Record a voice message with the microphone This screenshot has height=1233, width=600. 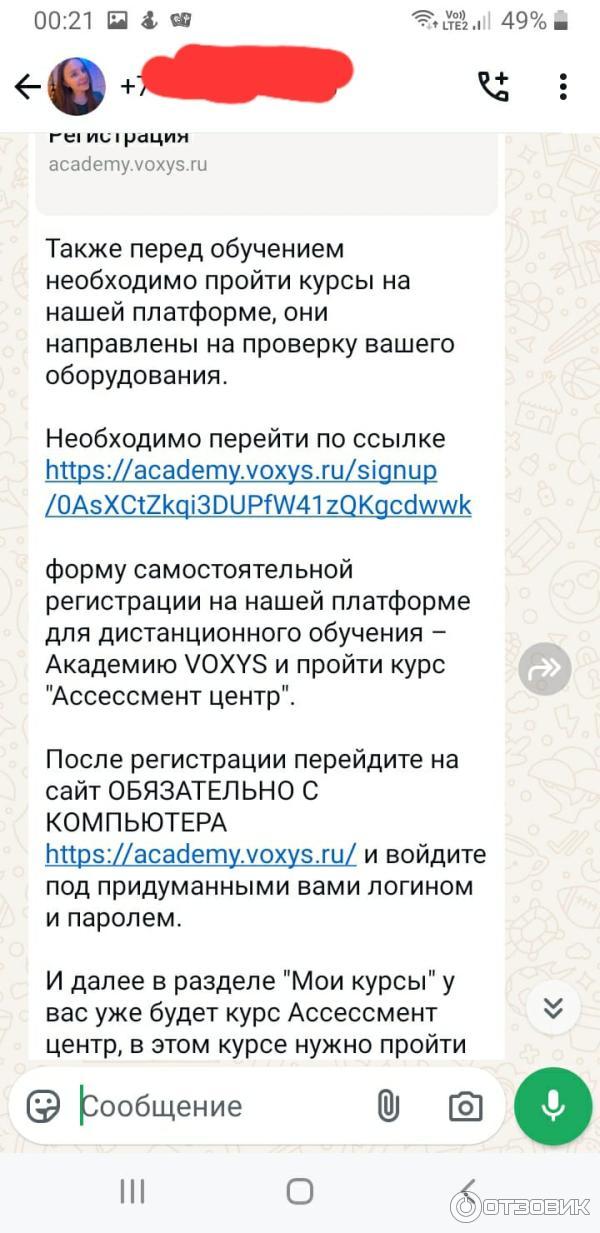[x=553, y=1105]
